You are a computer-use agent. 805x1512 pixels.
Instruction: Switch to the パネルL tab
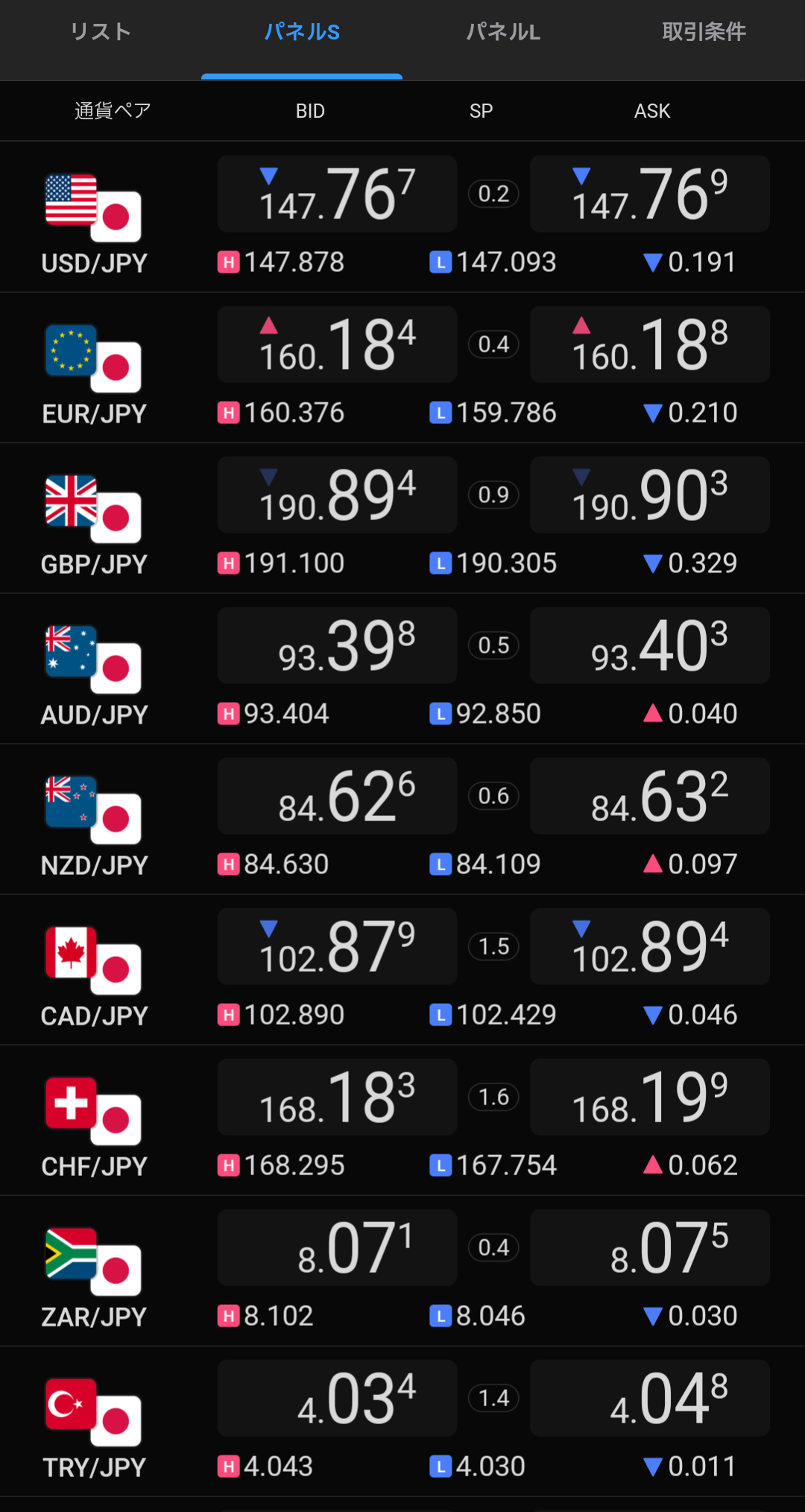(x=503, y=32)
